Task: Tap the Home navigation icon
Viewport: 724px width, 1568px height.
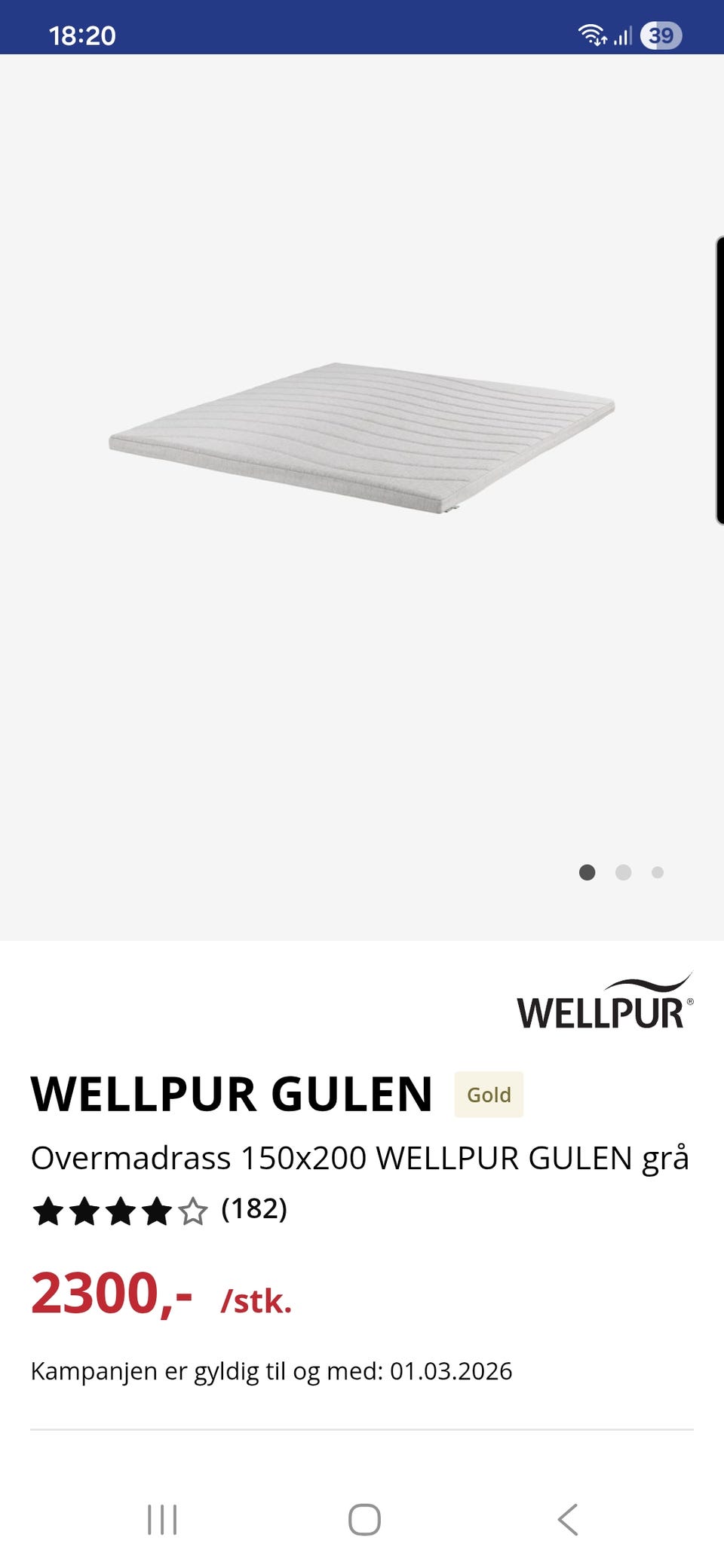Action: 362,1520
